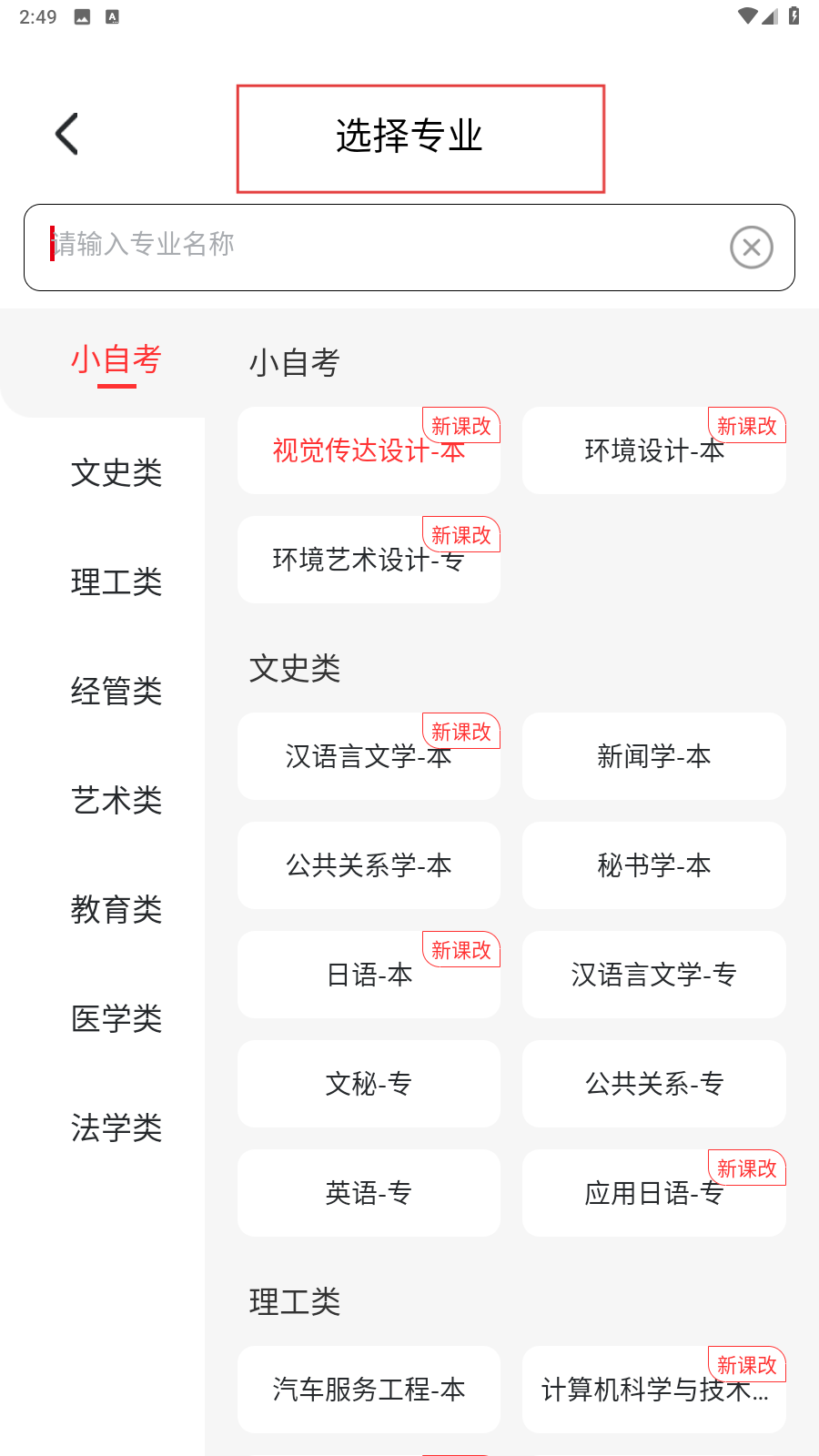The height and width of the screenshot is (1456, 819).
Task: Switch to the 文史类 category
Action: [116, 472]
